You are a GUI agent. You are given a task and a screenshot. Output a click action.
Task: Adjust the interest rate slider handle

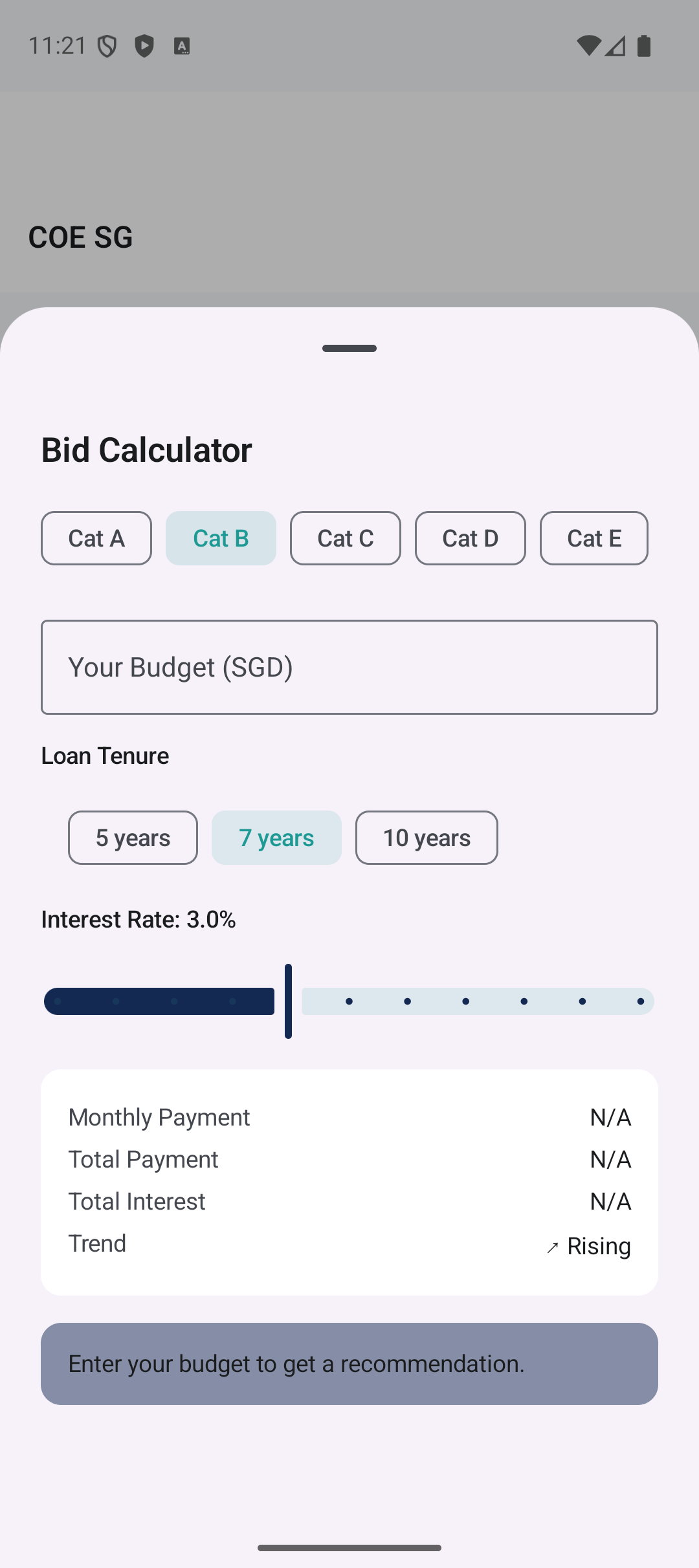(289, 1001)
